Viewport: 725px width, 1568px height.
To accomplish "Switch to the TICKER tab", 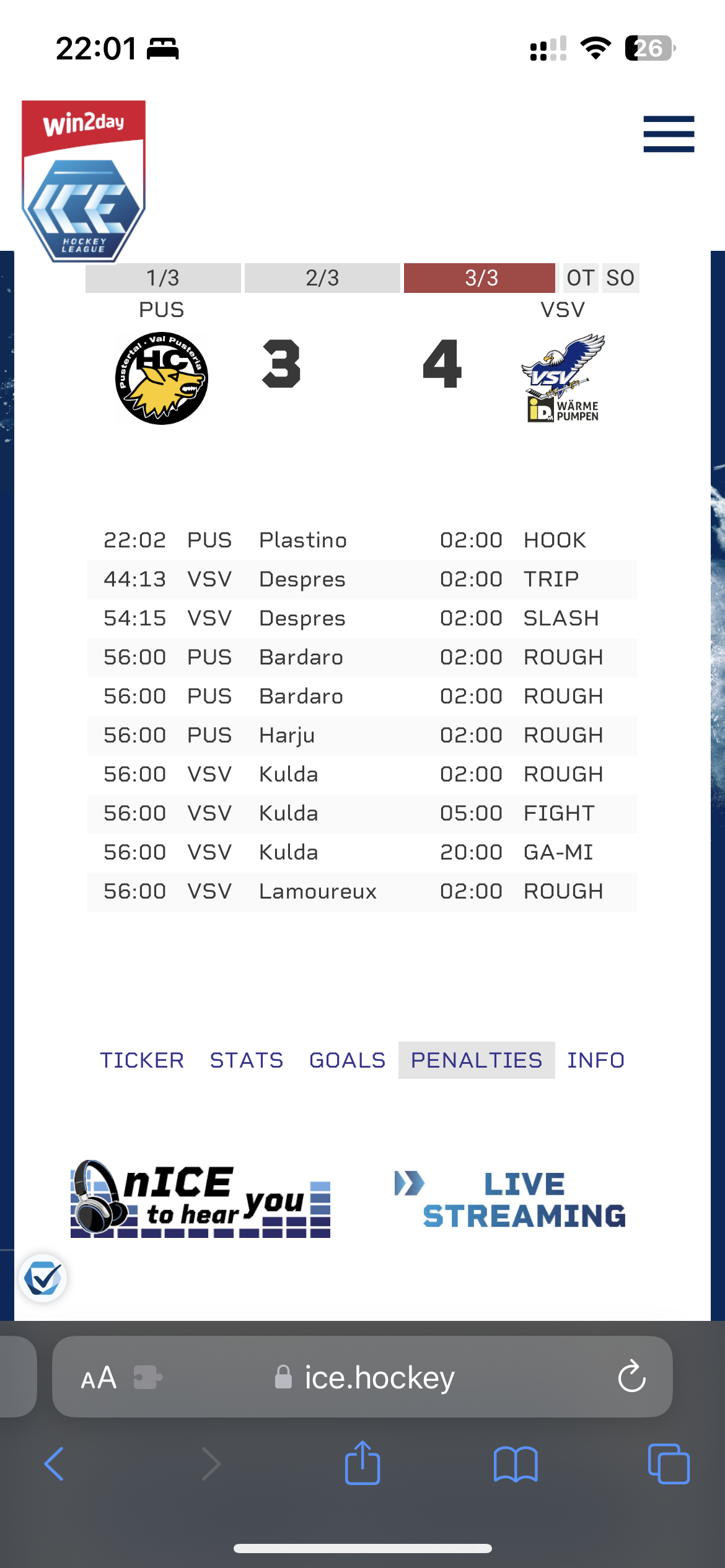I will [142, 1060].
